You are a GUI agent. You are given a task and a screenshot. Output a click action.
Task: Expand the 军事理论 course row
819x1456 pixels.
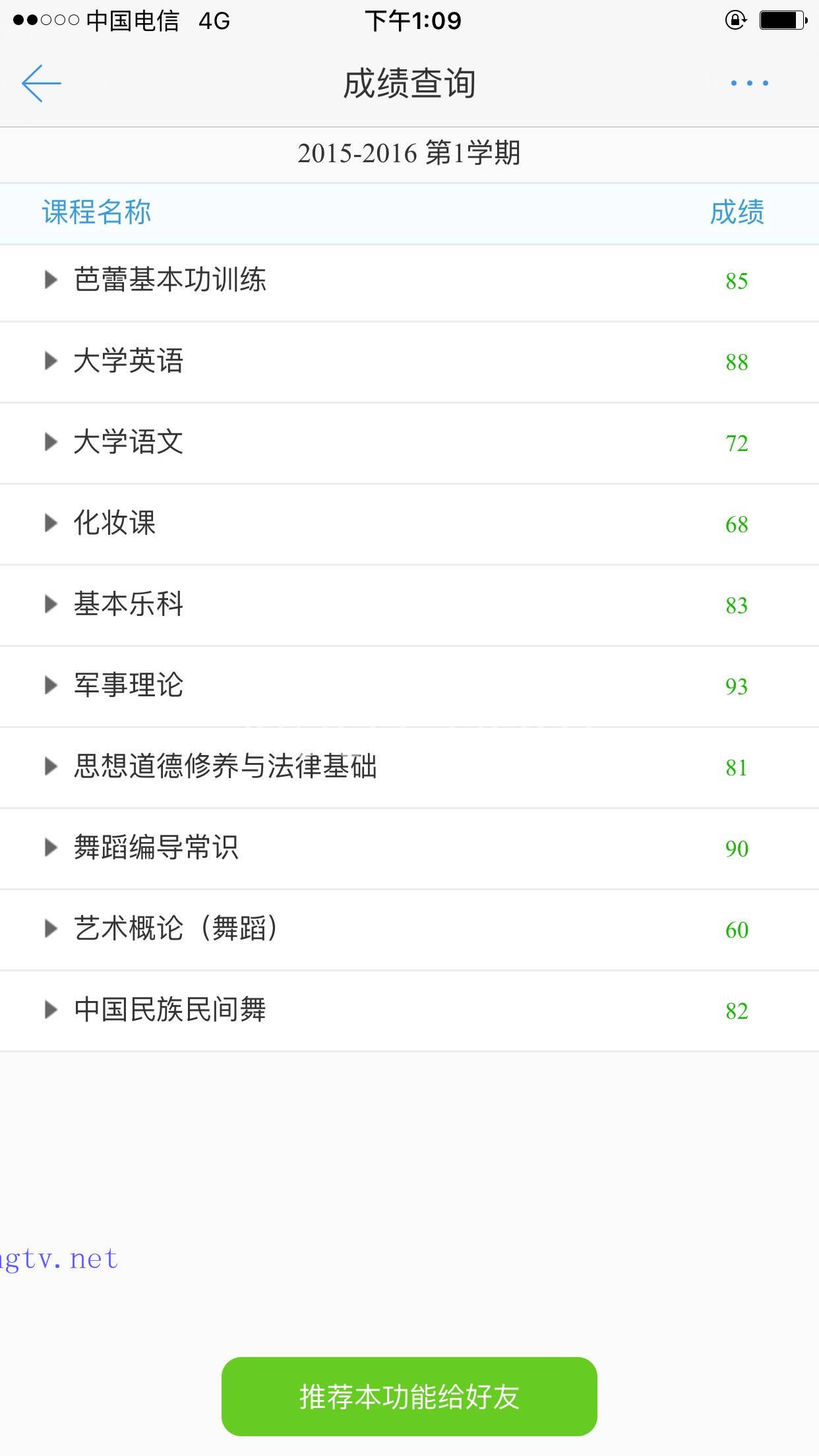pos(409,686)
